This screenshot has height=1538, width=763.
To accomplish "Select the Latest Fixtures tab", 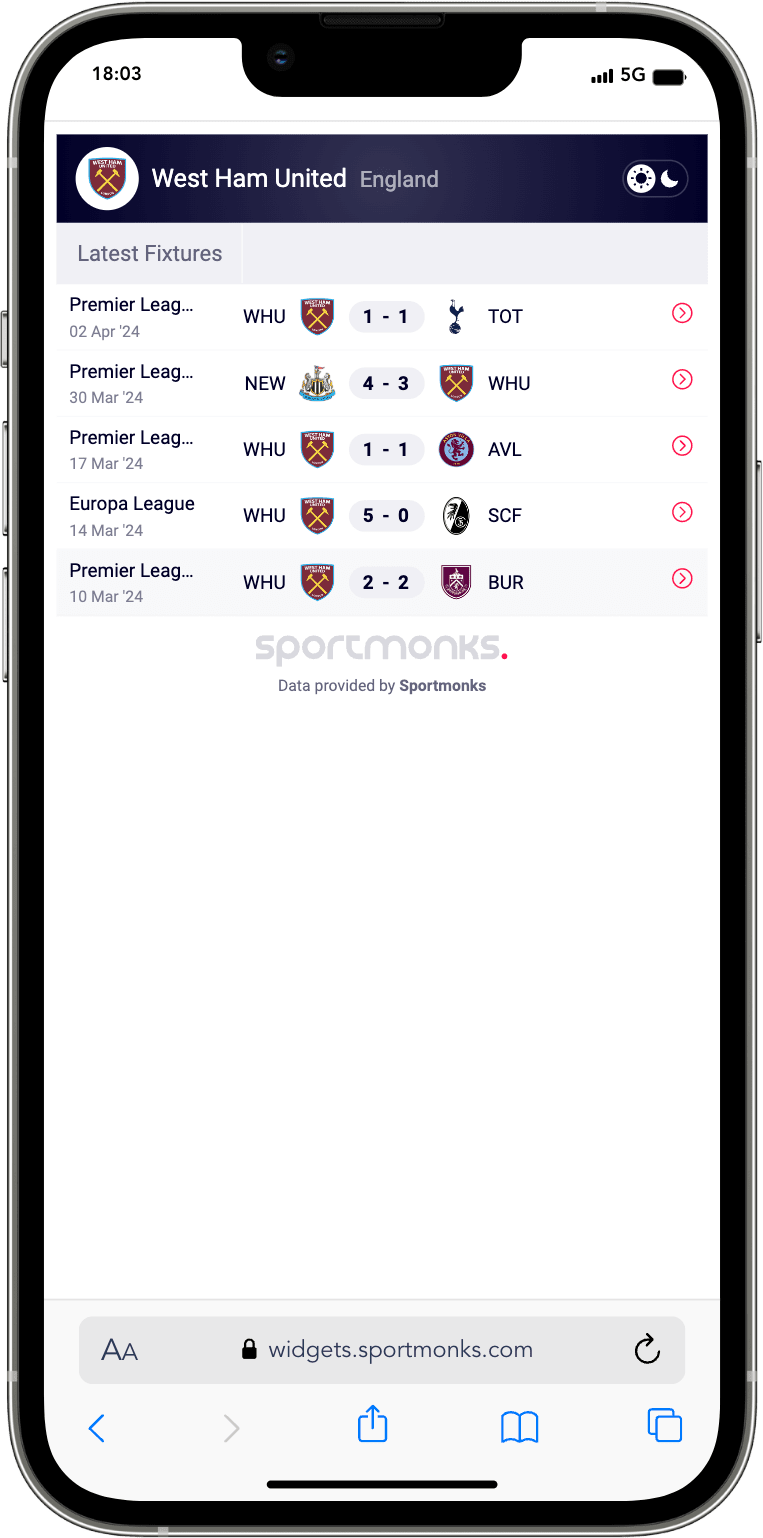I will pyautogui.click(x=150, y=253).
